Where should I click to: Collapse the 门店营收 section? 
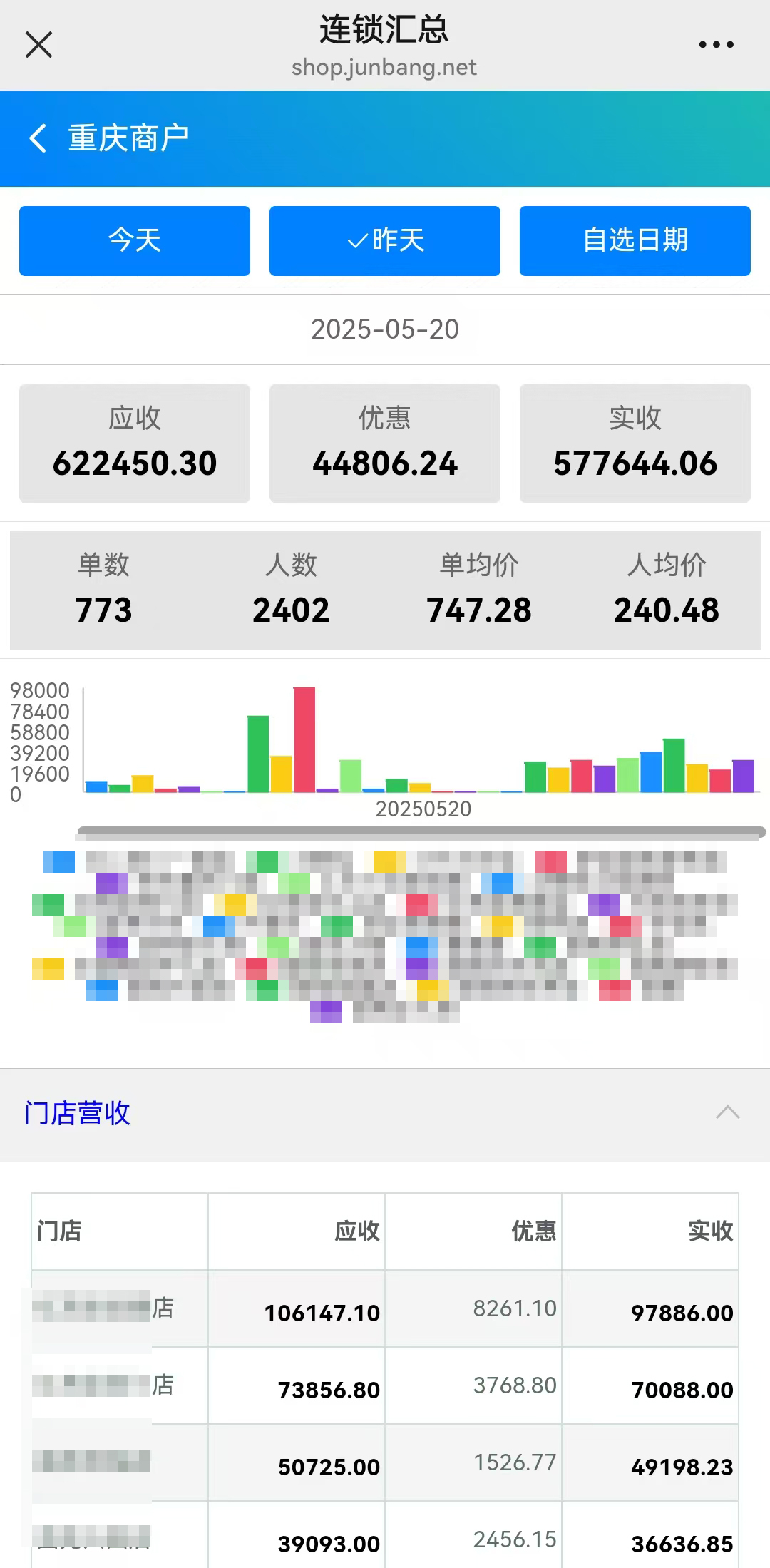pos(728,1112)
